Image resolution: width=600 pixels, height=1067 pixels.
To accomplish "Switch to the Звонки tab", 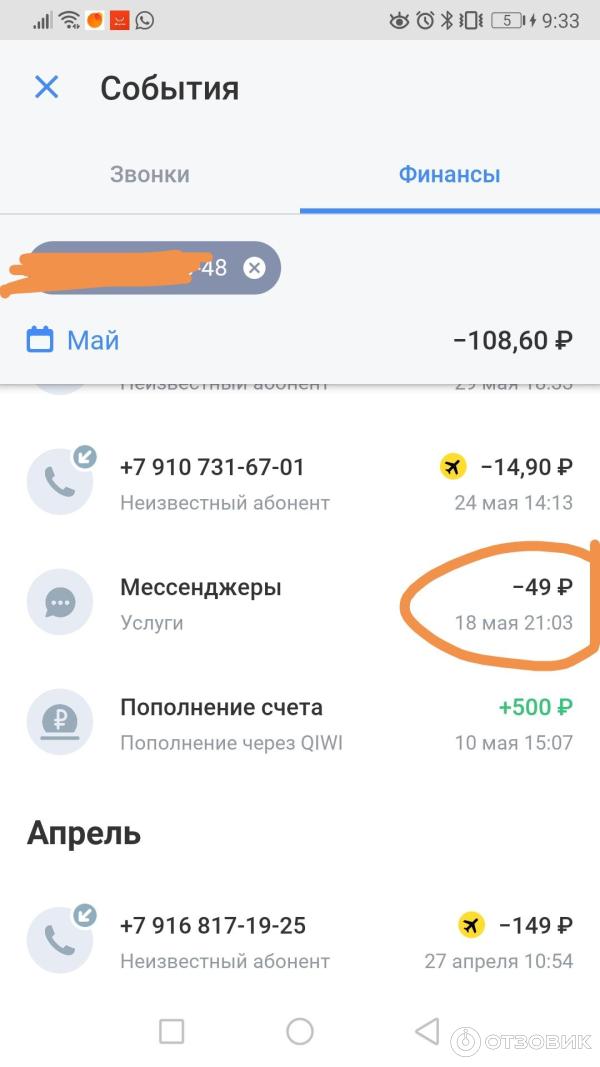I will point(149,175).
